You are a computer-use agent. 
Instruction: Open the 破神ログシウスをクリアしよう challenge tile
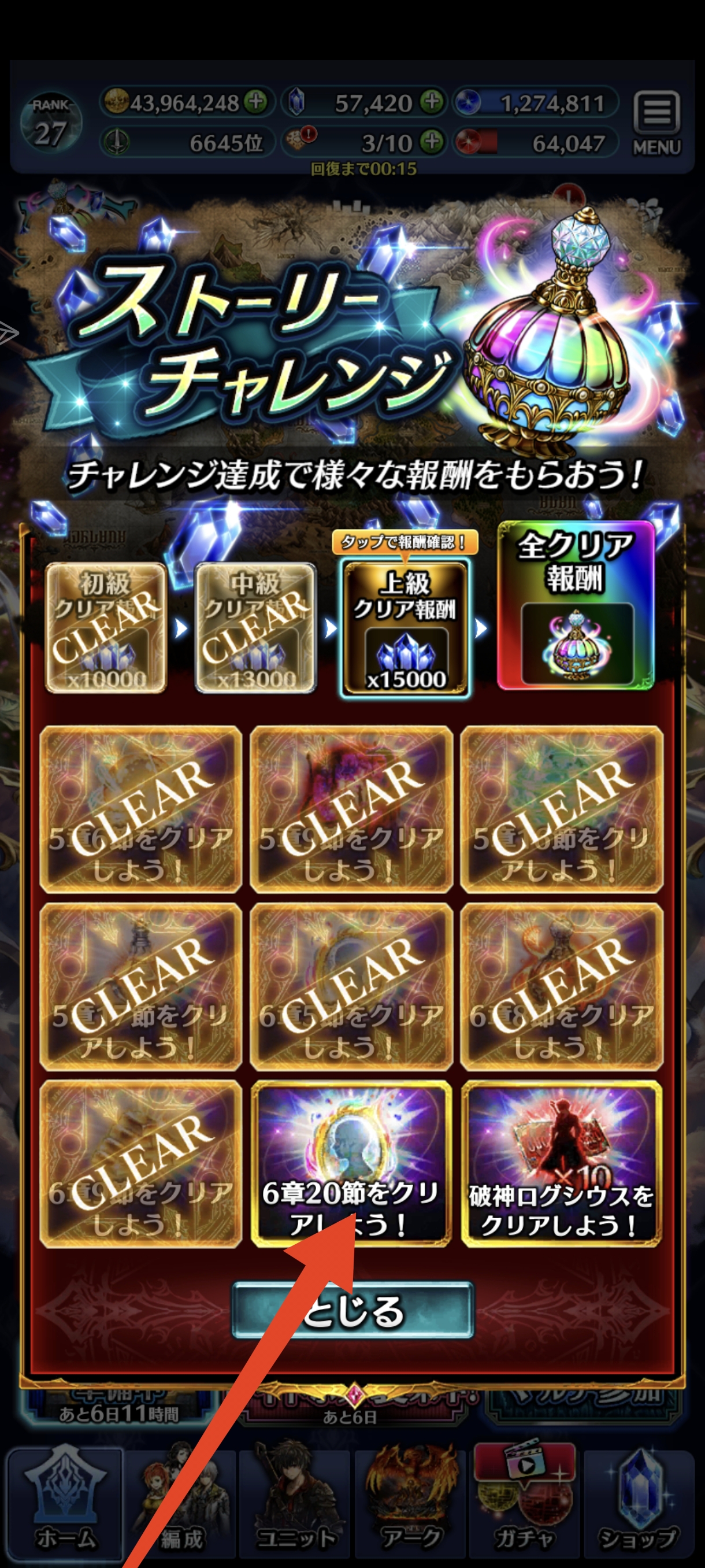pos(562,1164)
